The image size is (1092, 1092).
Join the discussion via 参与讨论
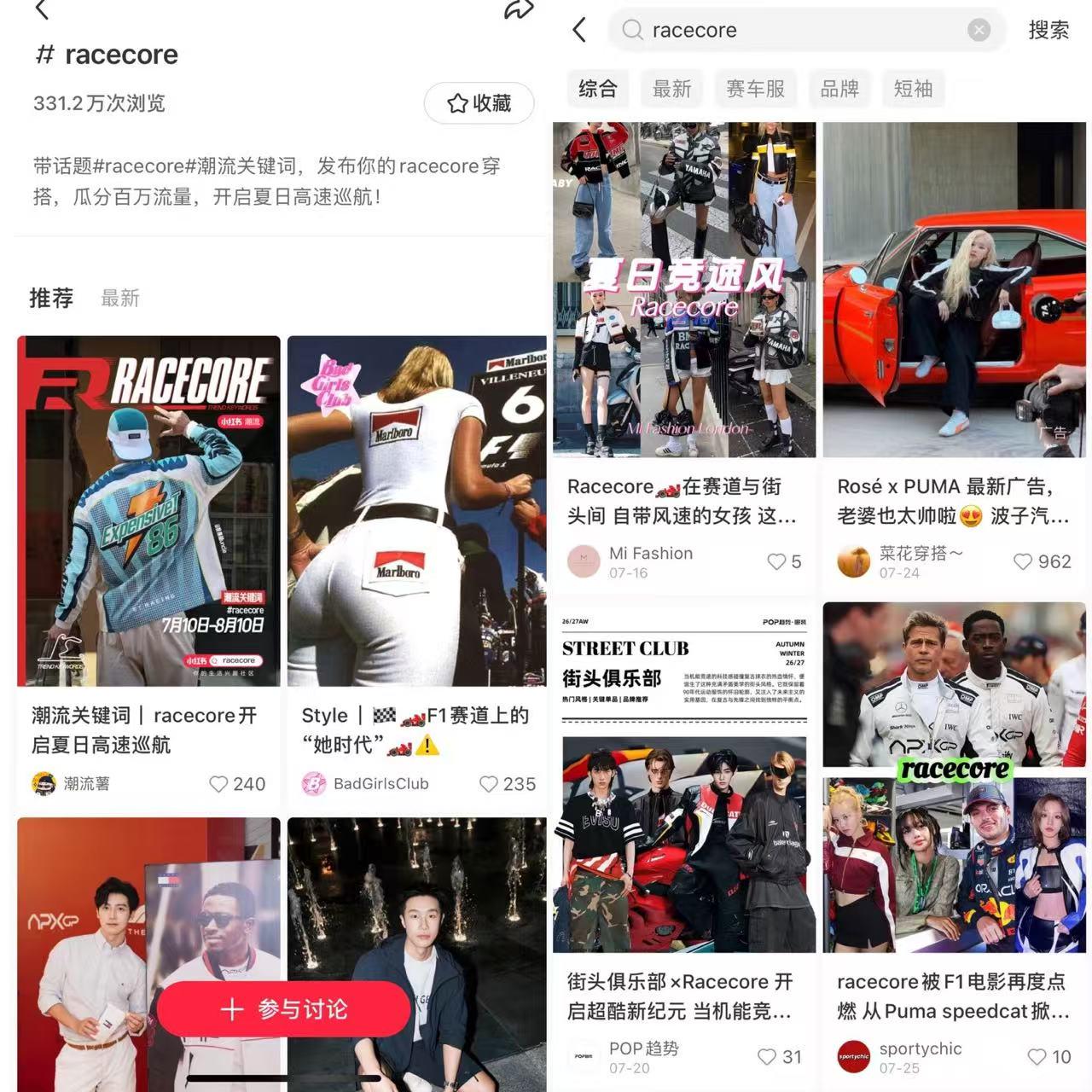pos(284,1009)
